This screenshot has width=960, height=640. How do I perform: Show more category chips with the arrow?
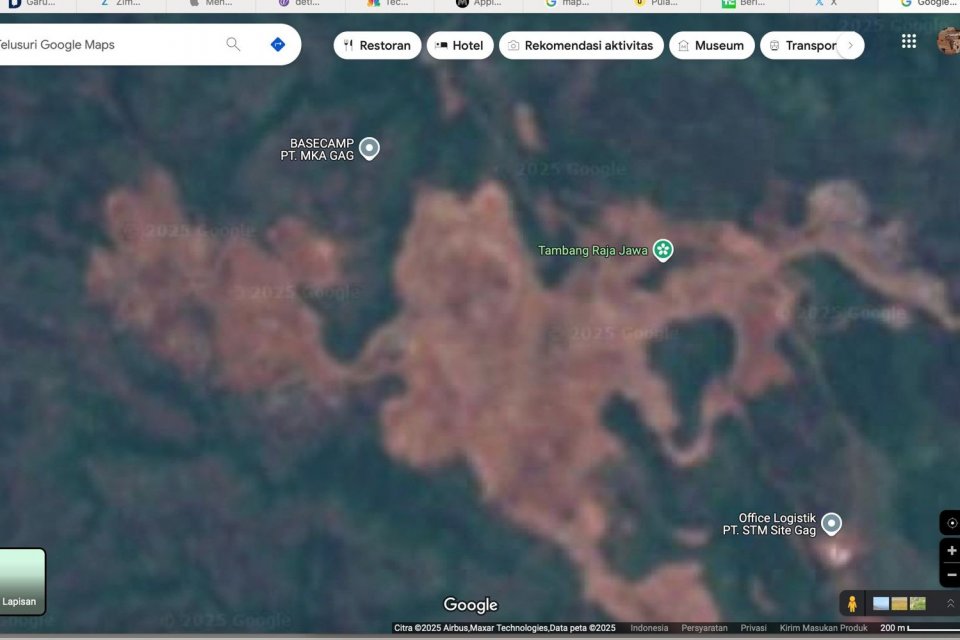[850, 46]
